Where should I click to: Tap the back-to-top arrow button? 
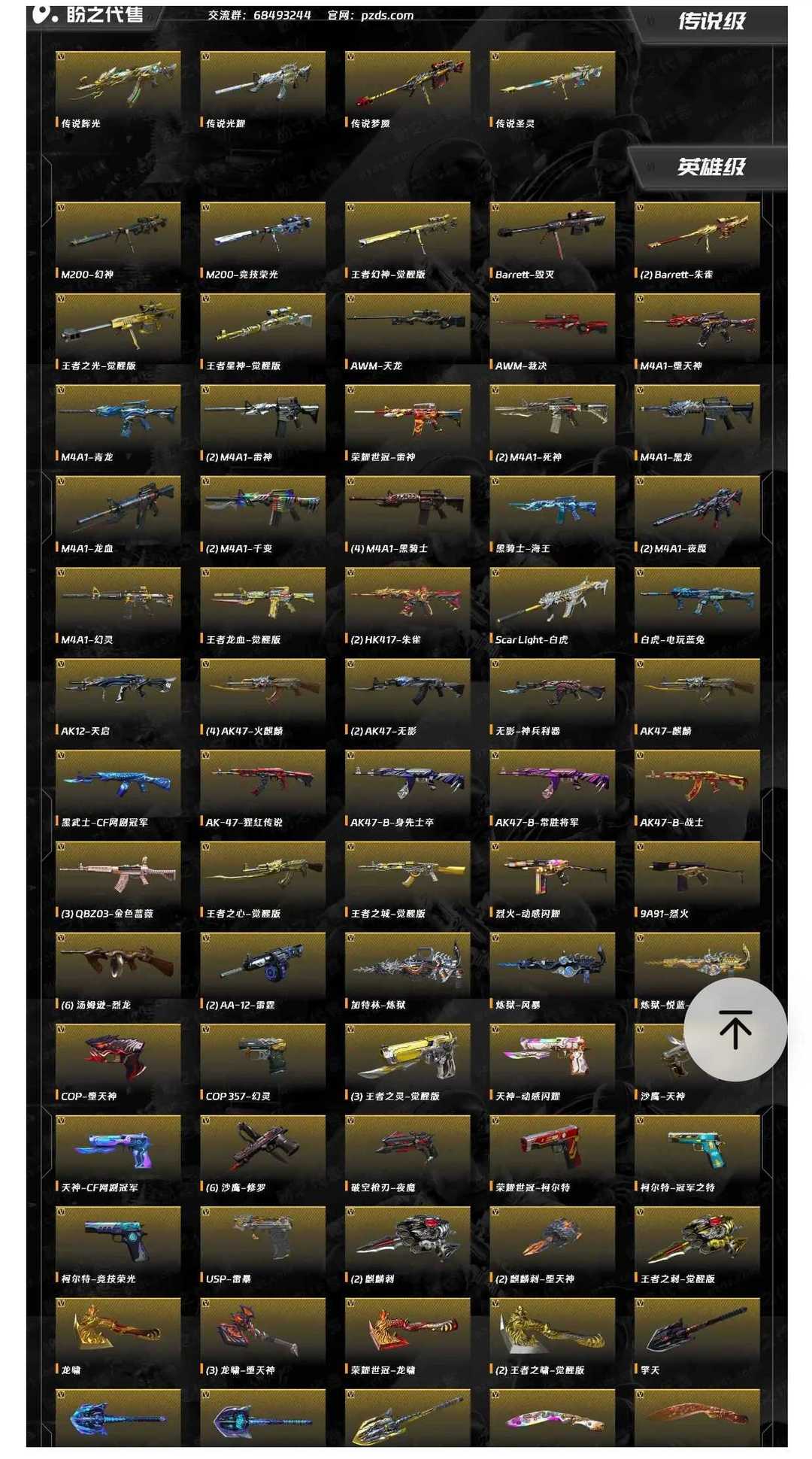tap(735, 1030)
